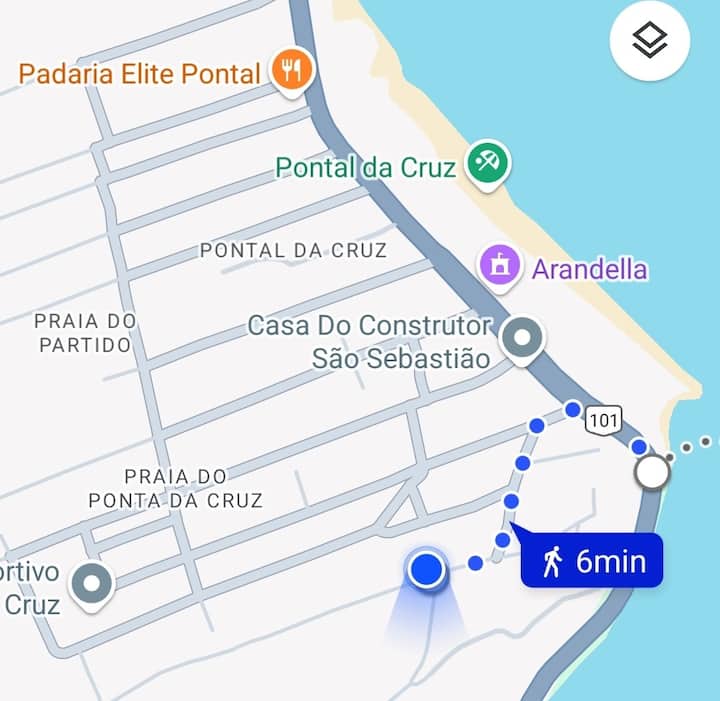
Task: Tap the blue current location dot
Action: point(427,570)
